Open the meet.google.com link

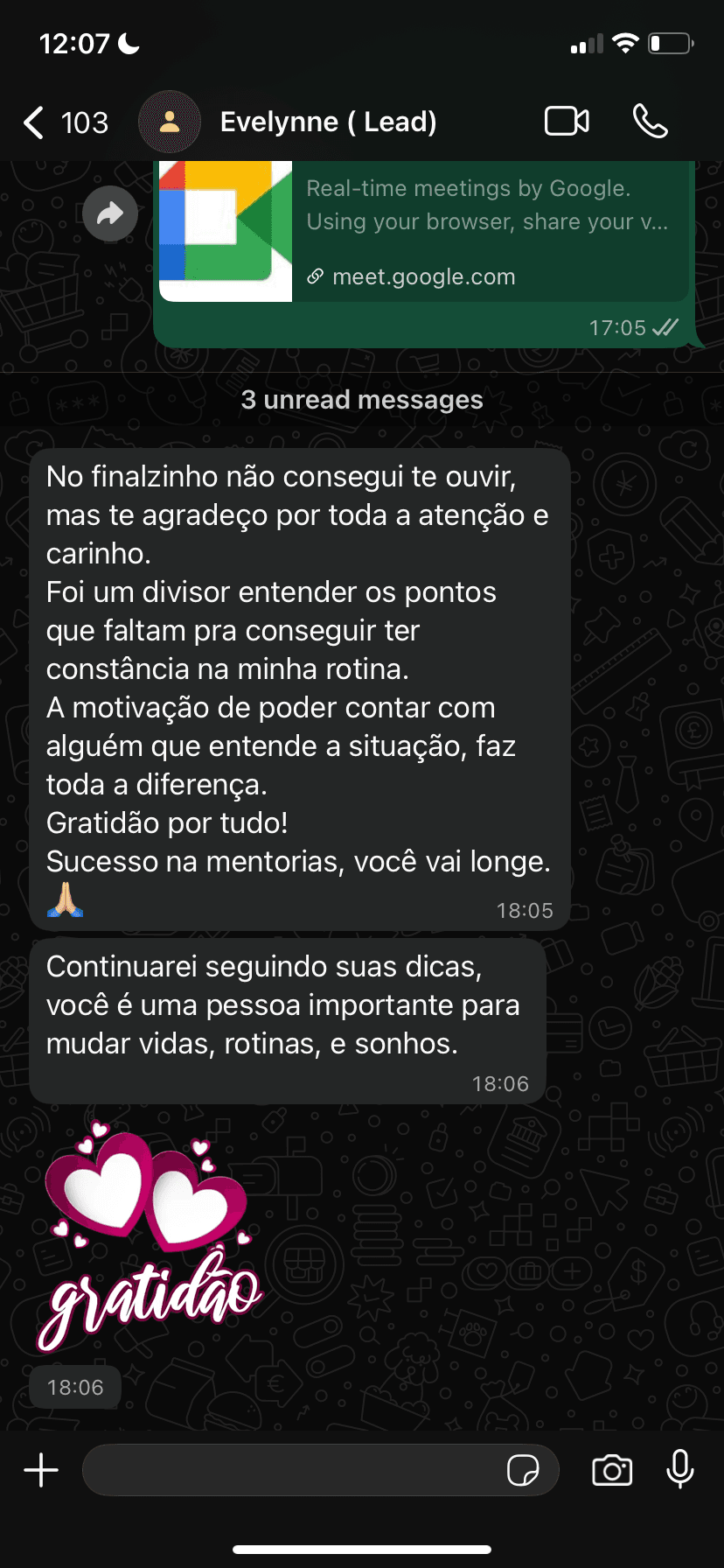pos(422,276)
